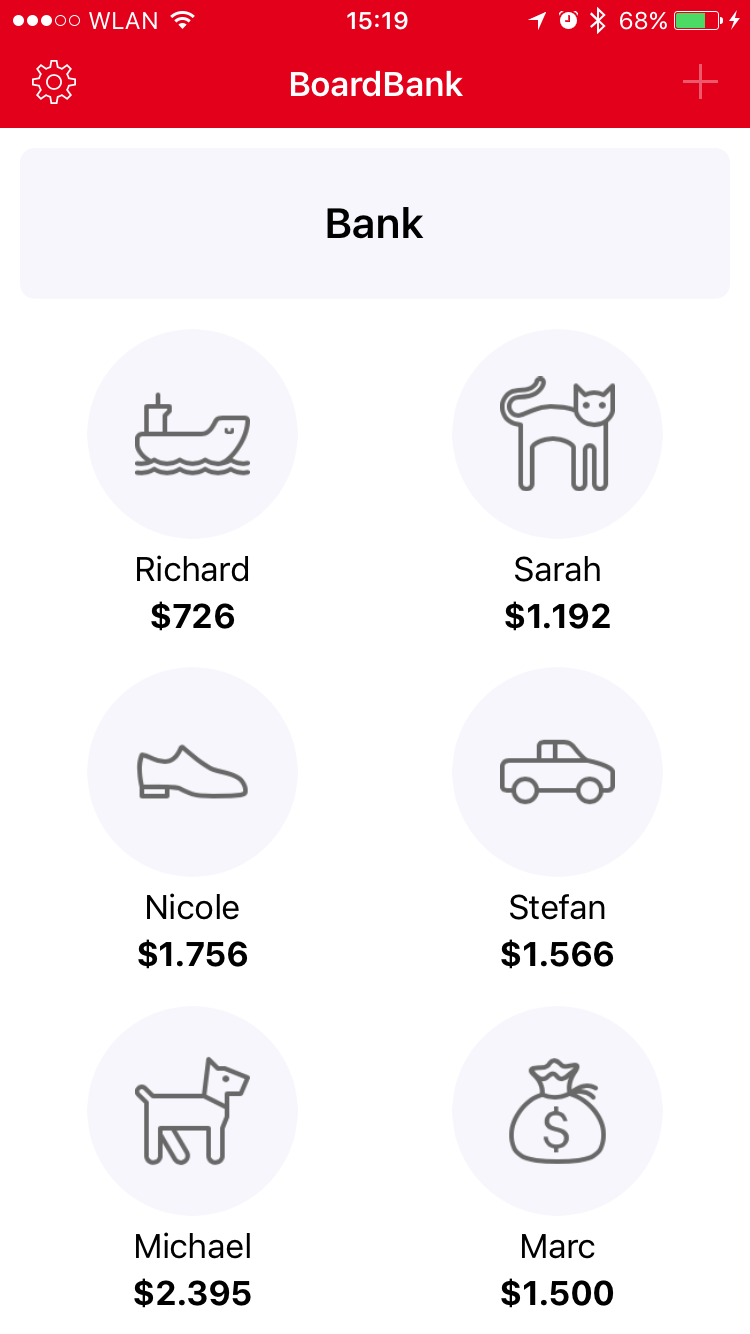Select the Bank card

pos(375,223)
